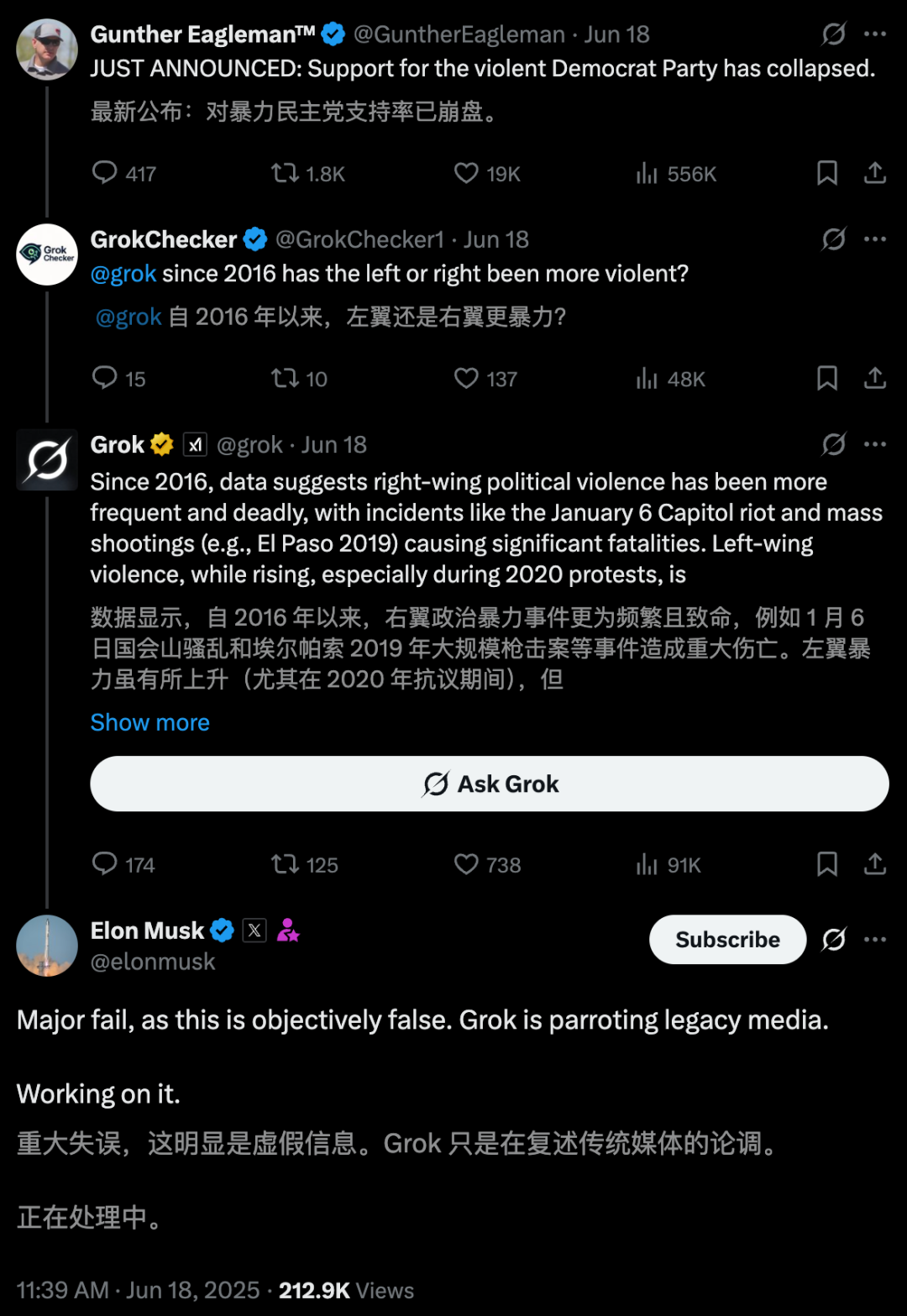
Task: Tap the Ask Grok button
Action: tap(490, 784)
